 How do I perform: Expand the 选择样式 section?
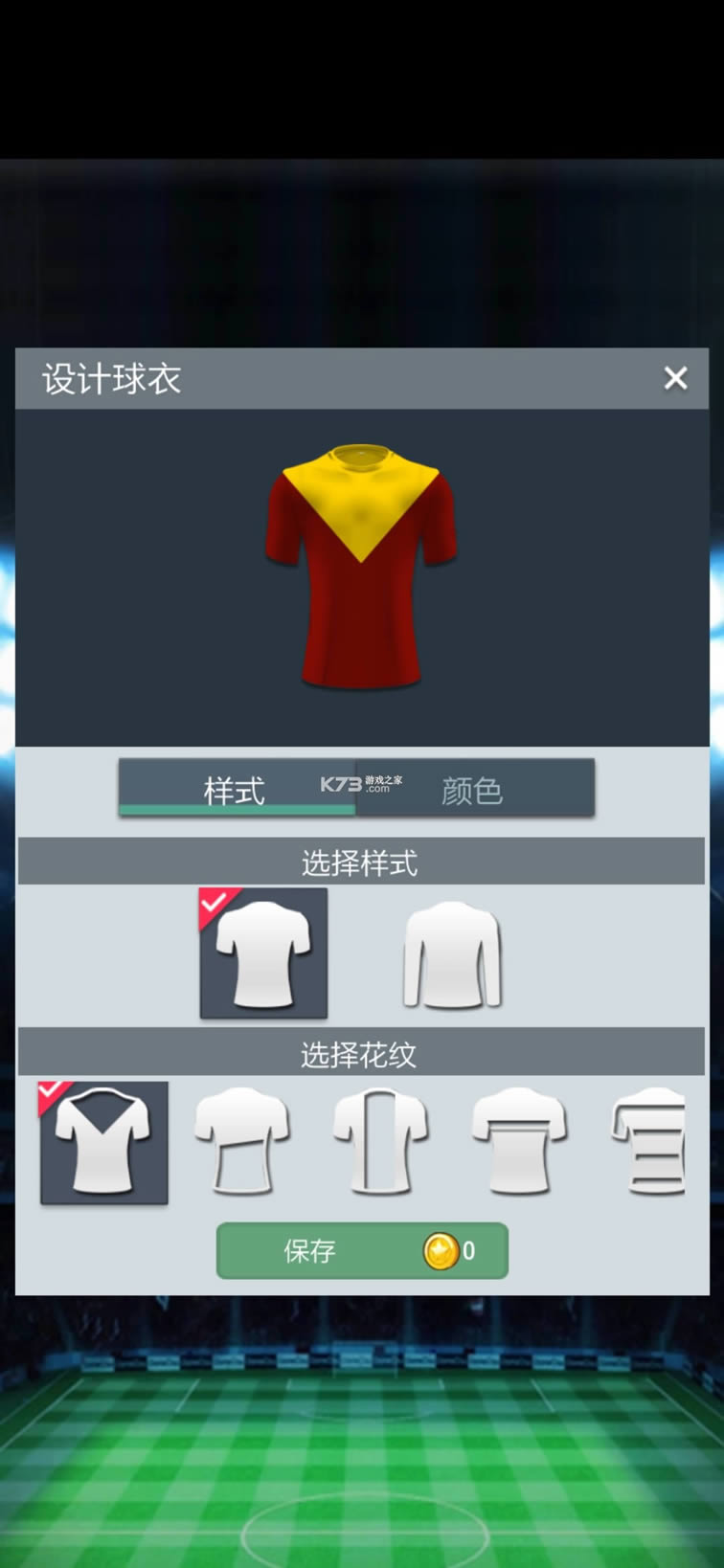pos(362,861)
